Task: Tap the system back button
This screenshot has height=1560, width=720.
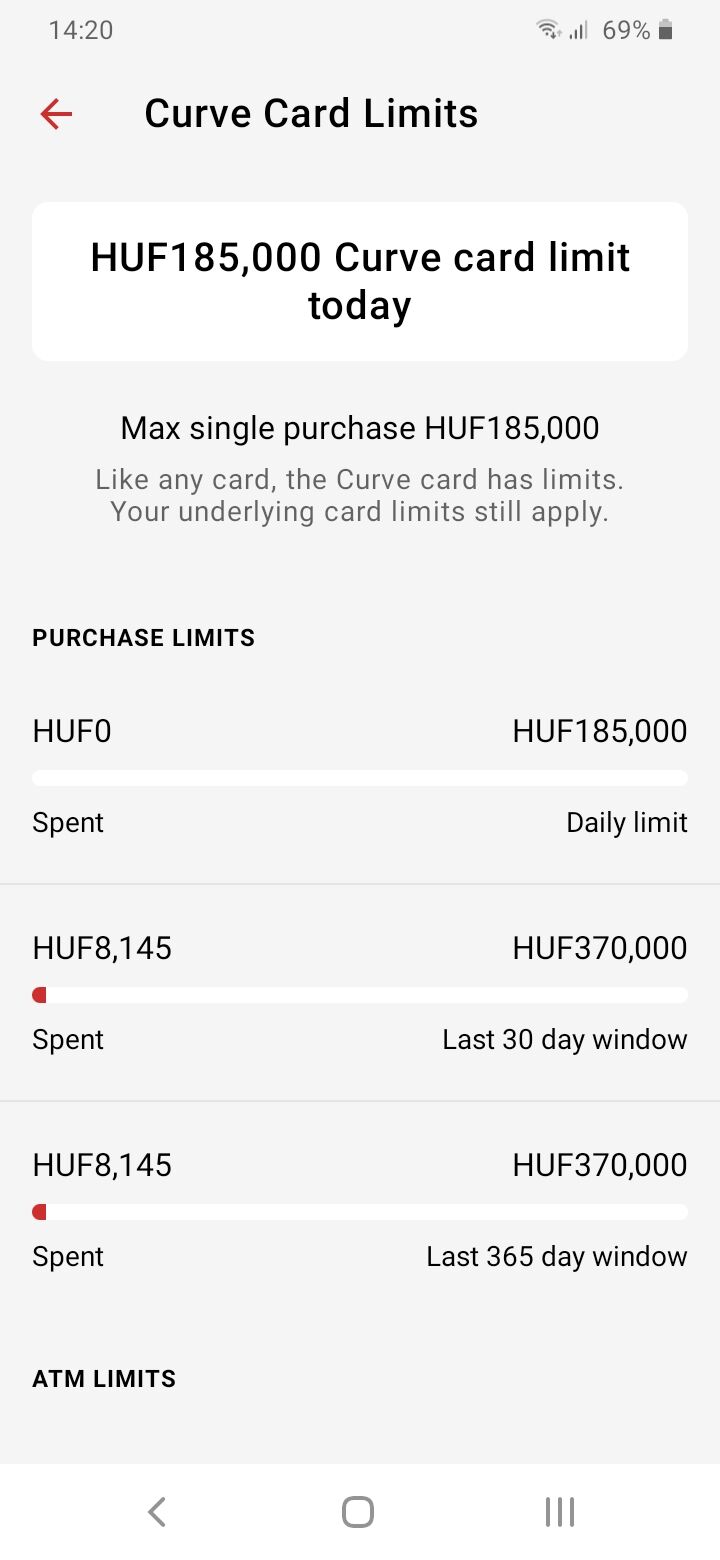Action: (x=157, y=1511)
